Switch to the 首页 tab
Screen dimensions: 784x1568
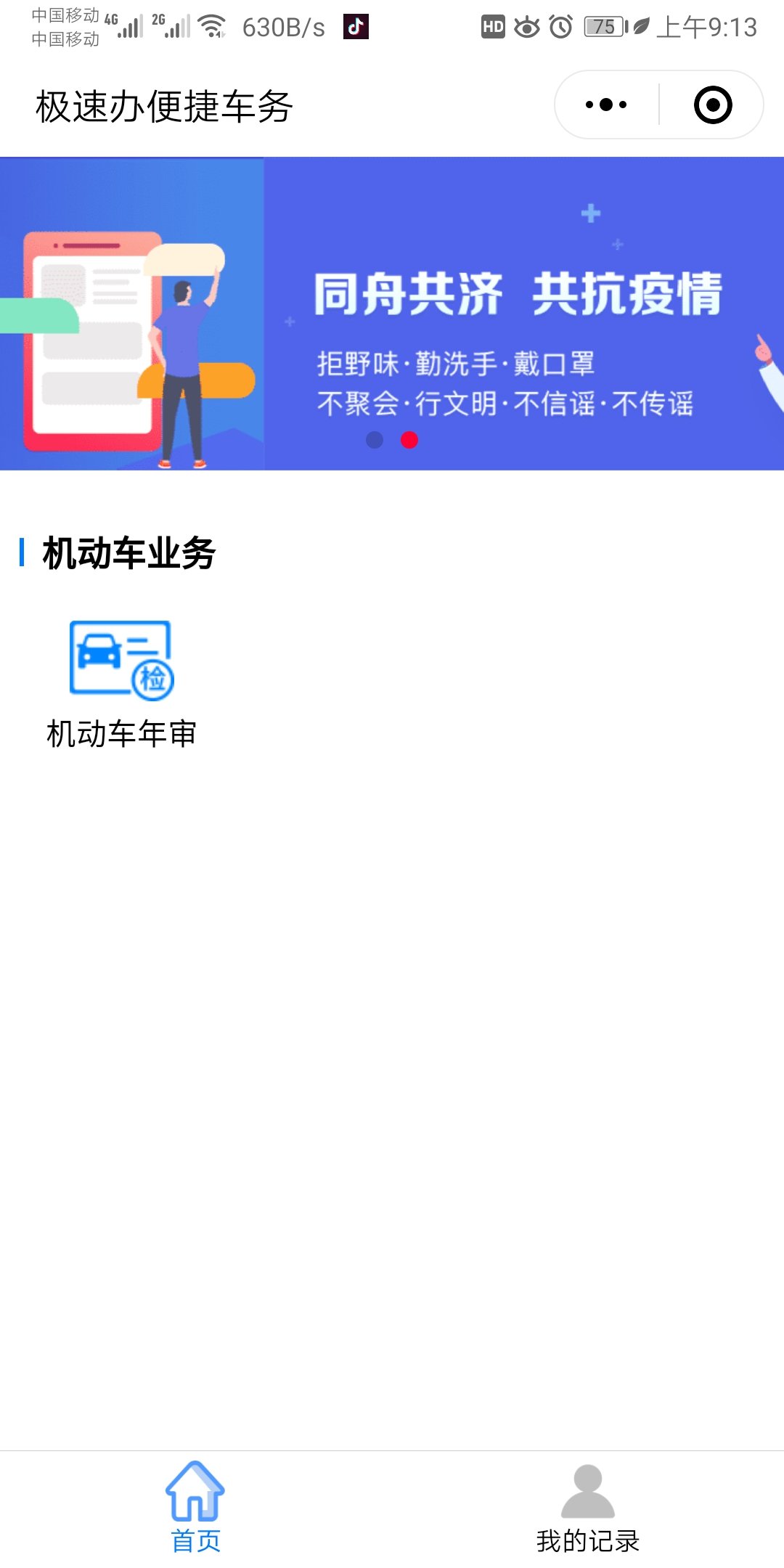(x=195, y=1508)
